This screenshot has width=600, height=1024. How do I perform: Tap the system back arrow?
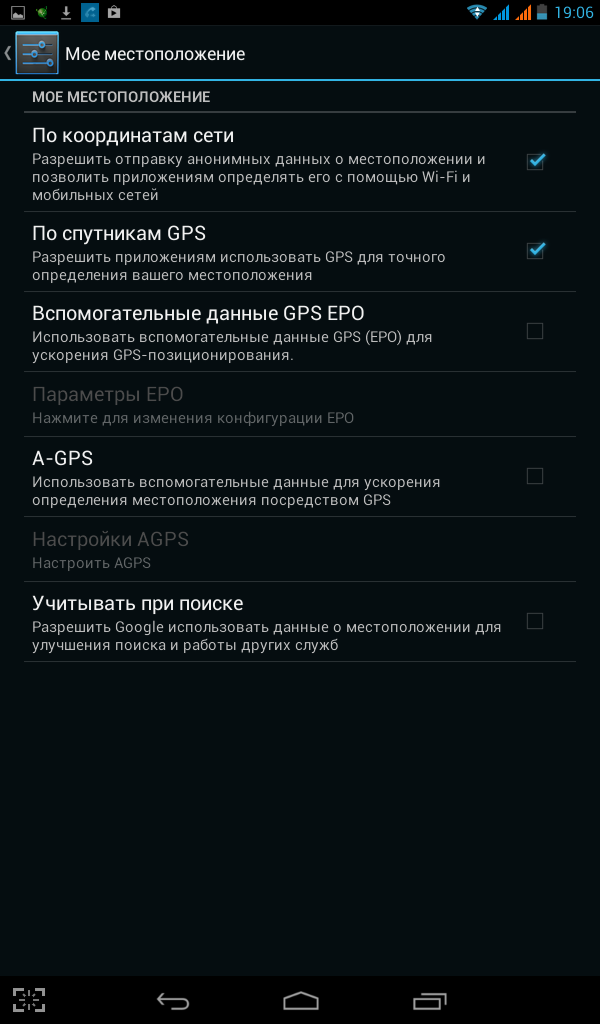coord(172,1000)
